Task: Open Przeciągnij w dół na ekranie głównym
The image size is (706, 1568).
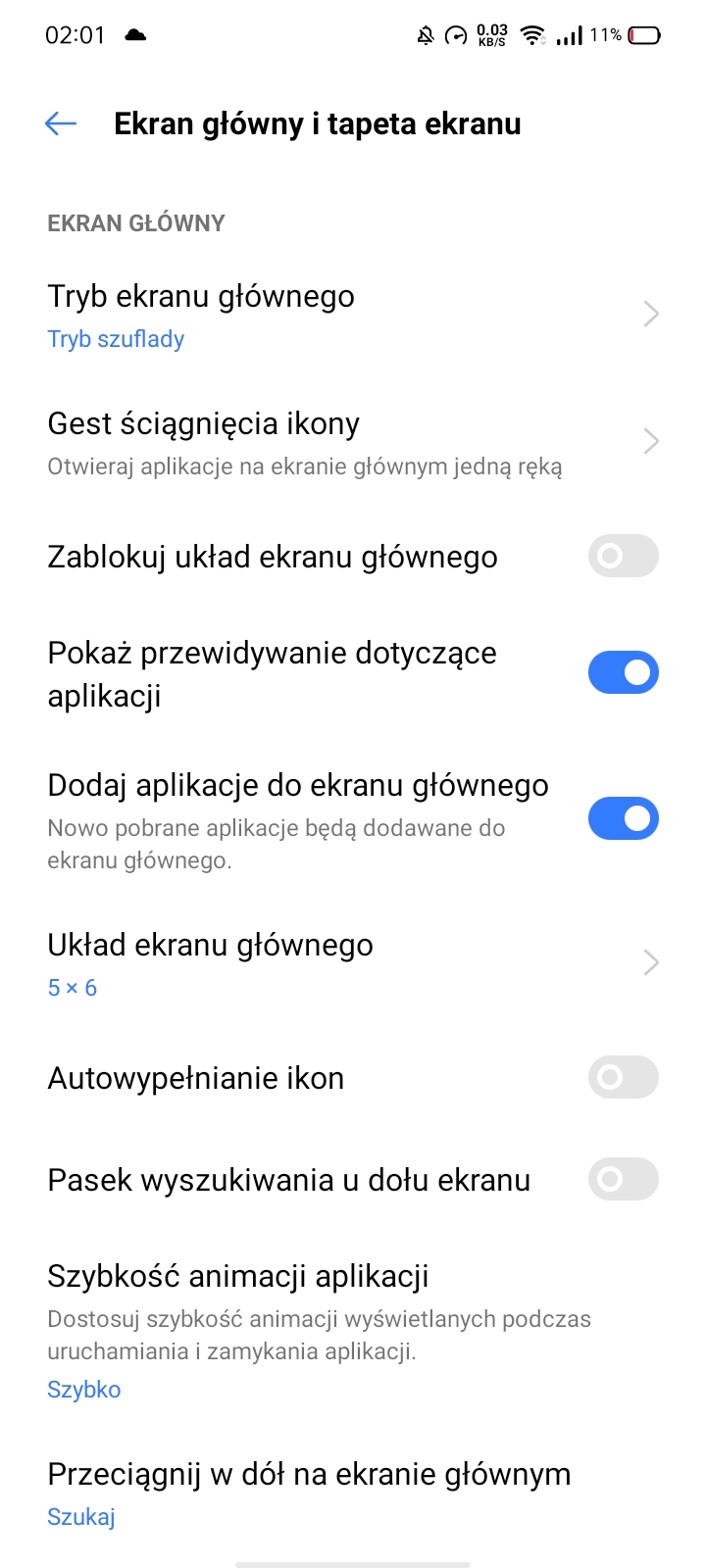Action: pyautogui.click(x=353, y=1494)
